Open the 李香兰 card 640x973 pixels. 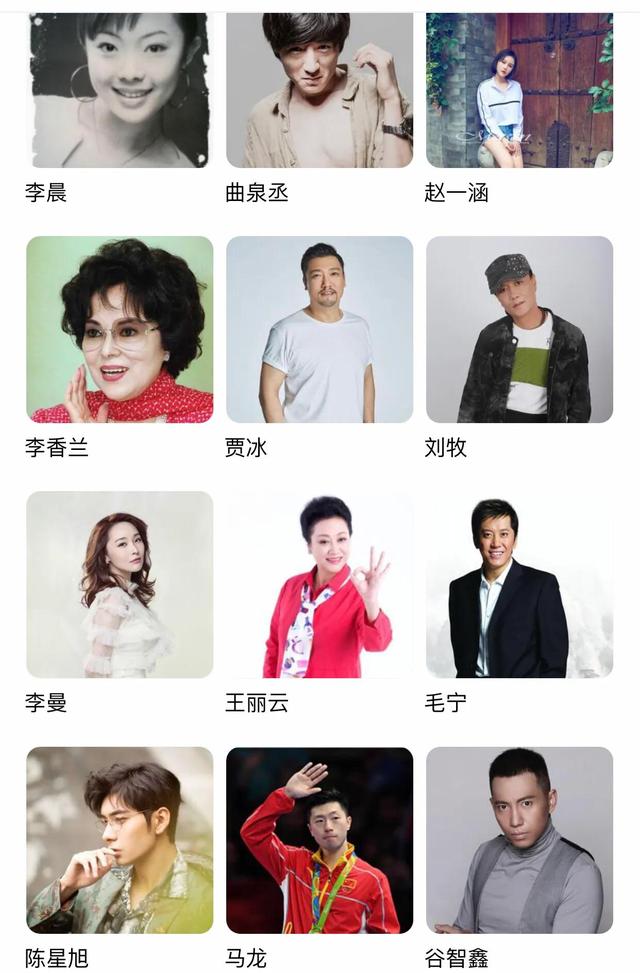119,329
